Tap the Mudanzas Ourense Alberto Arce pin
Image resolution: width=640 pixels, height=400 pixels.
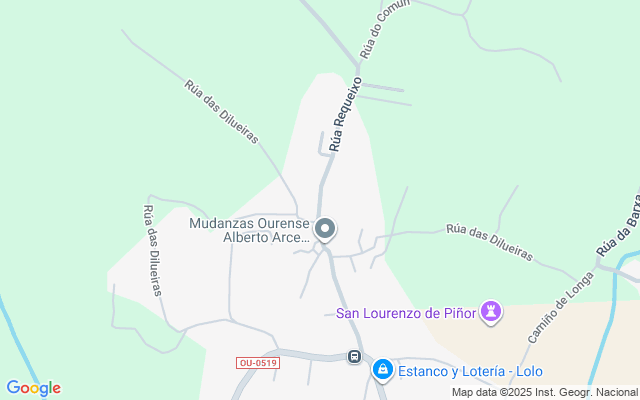pos(325,229)
